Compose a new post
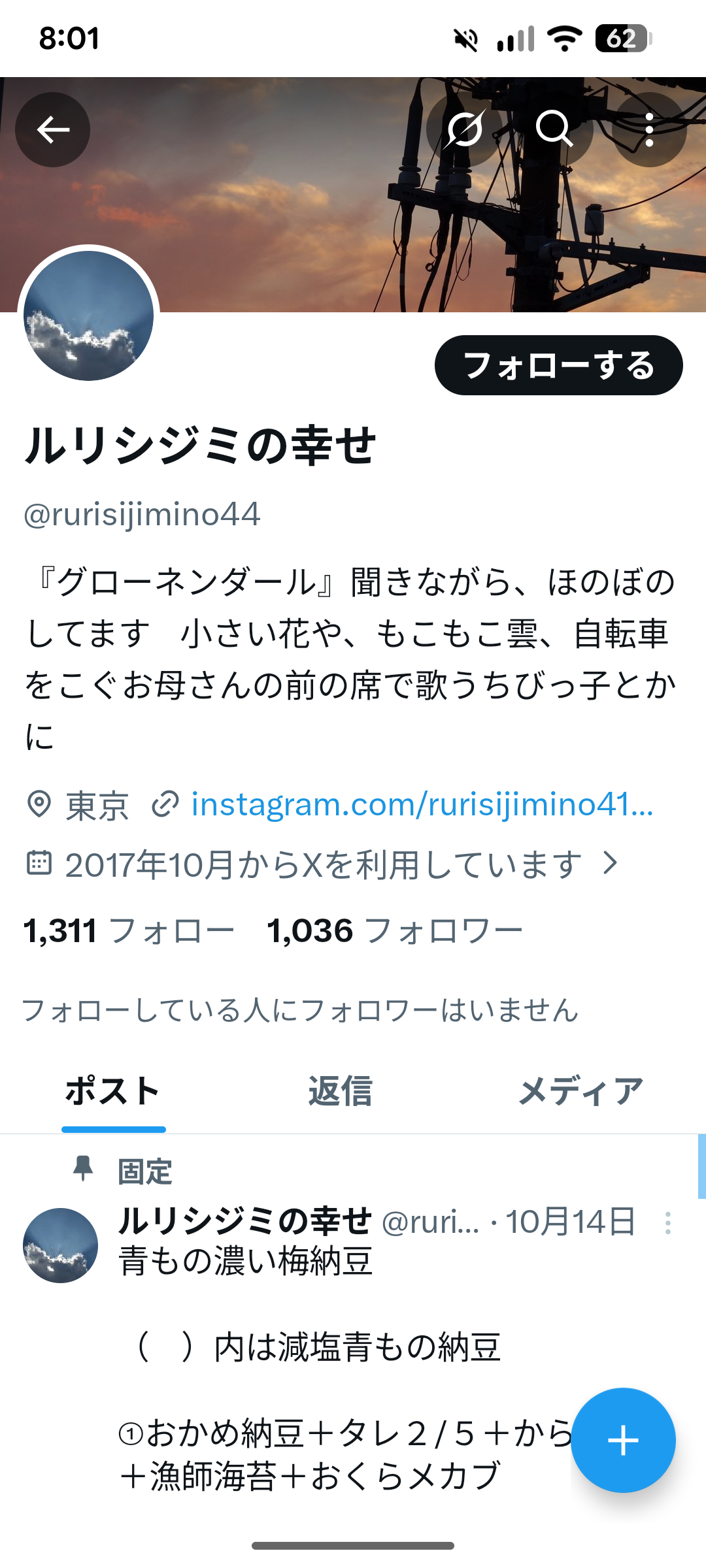Screen dimensions: 706x1568 click(x=623, y=1440)
